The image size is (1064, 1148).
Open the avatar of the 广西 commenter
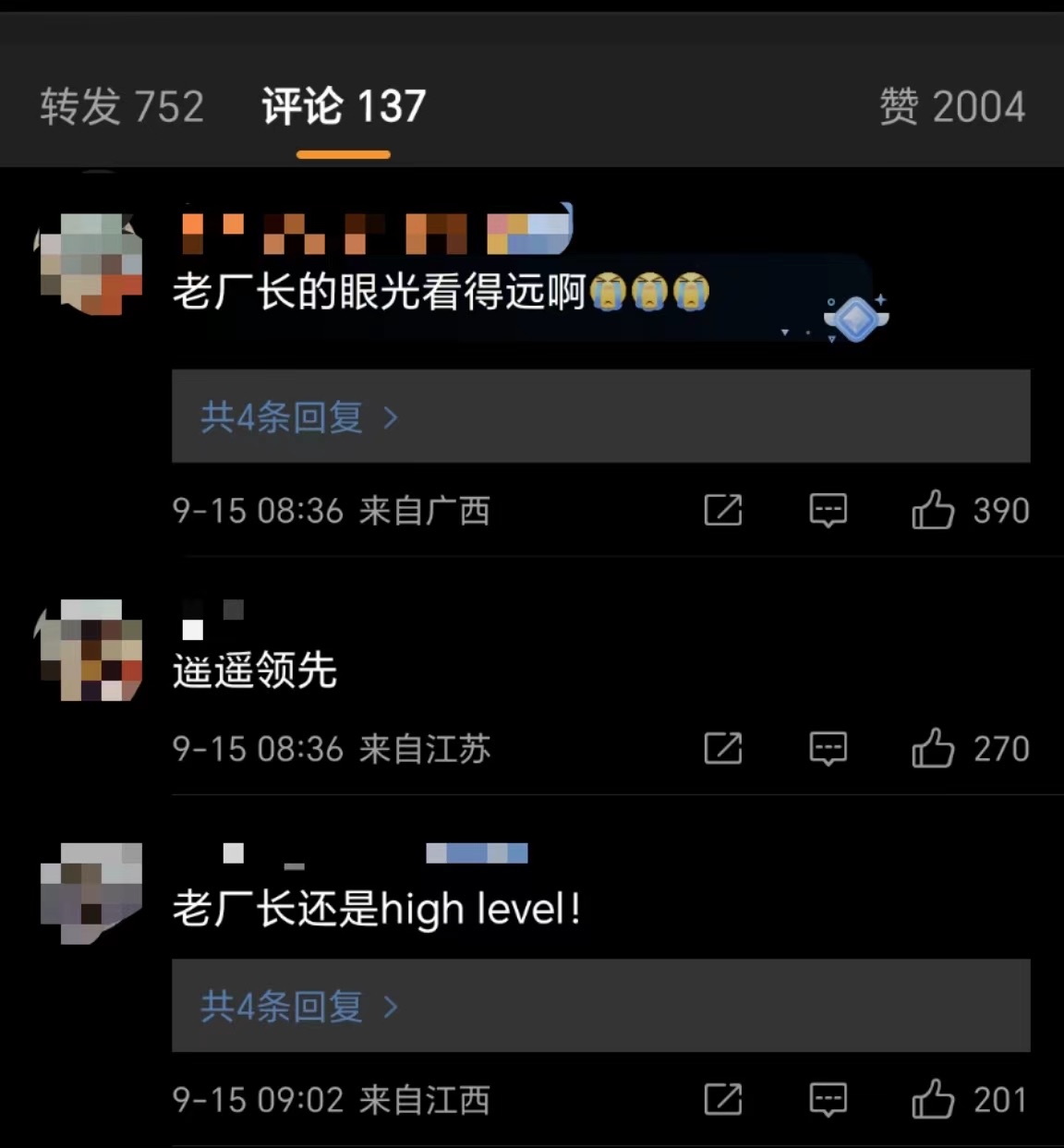click(91, 263)
